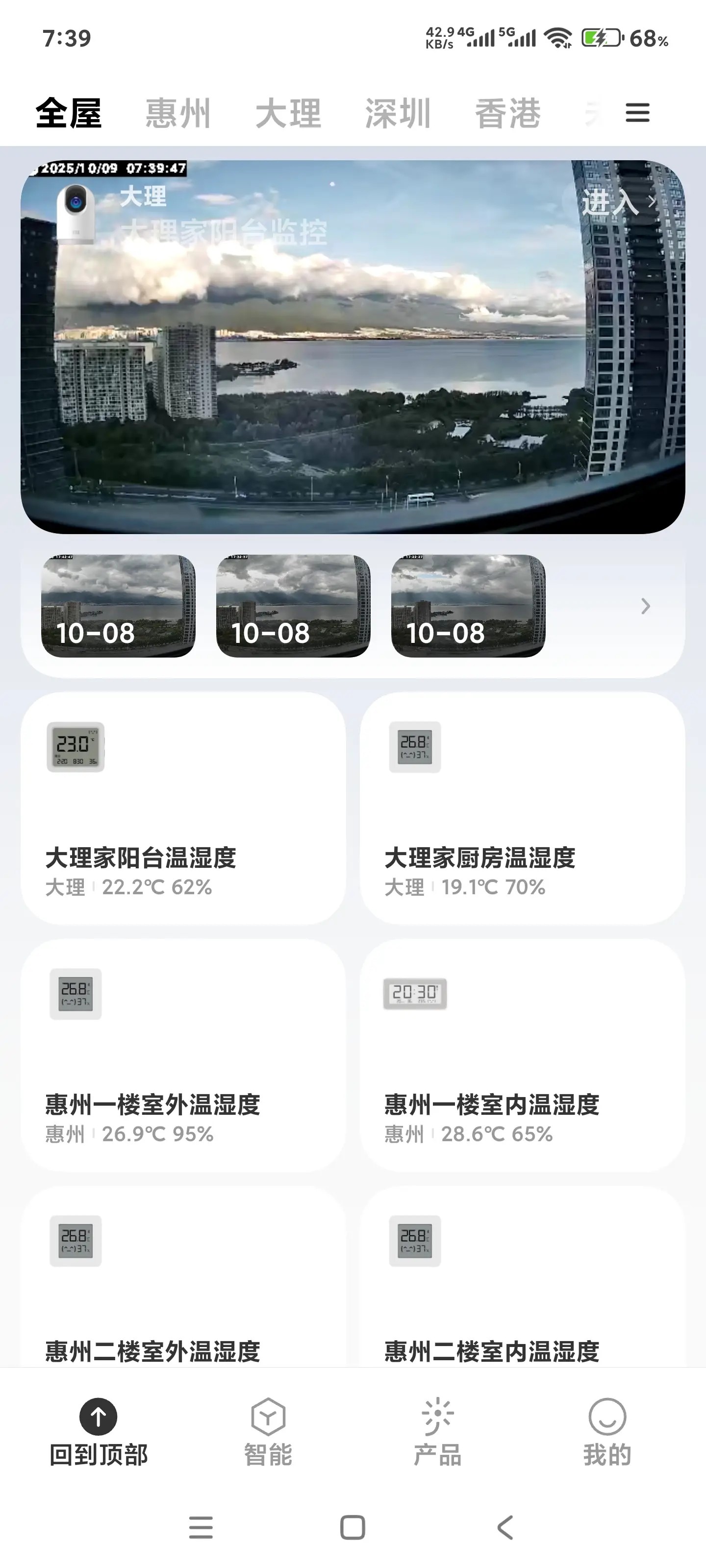This screenshot has height=1568, width=706.
Task: Open the room list hamburger menu
Action: [x=637, y=113]
